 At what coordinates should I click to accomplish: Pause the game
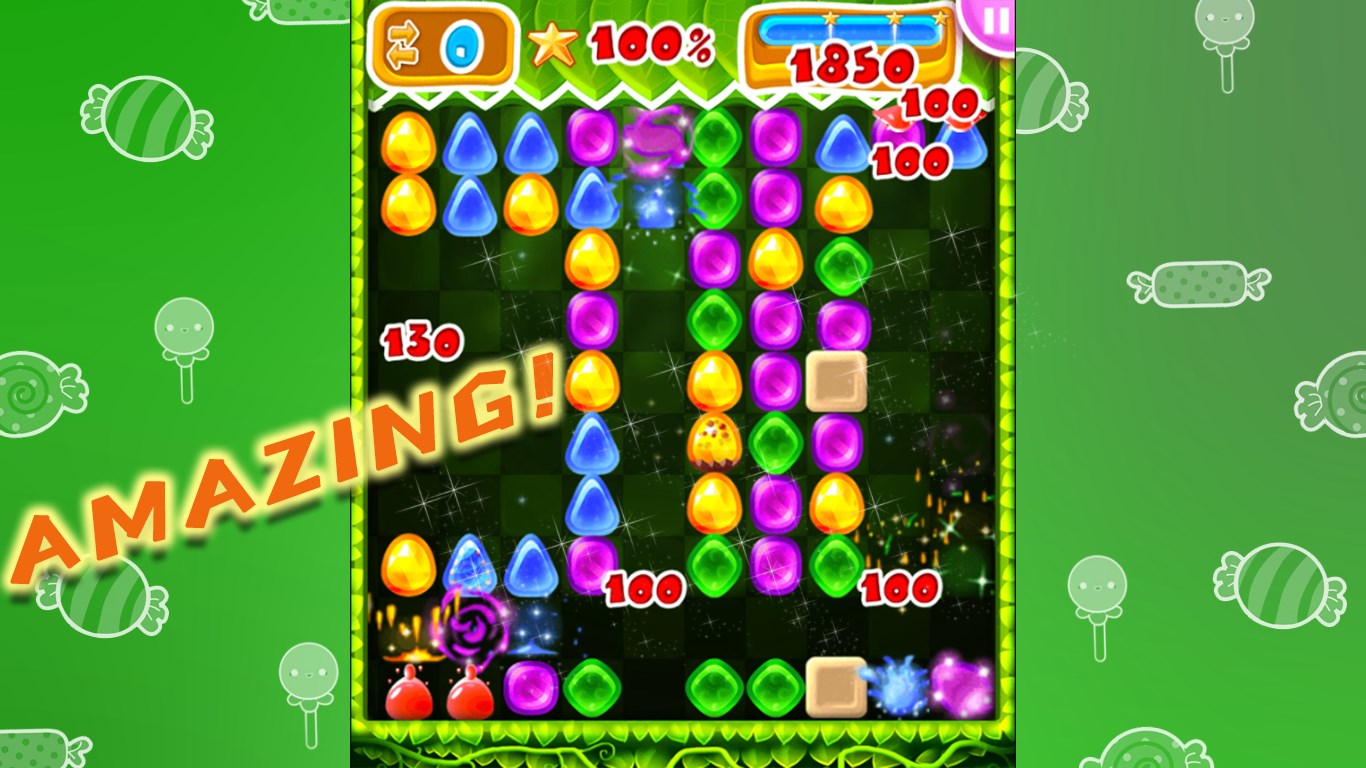click(x=993, y=20)
